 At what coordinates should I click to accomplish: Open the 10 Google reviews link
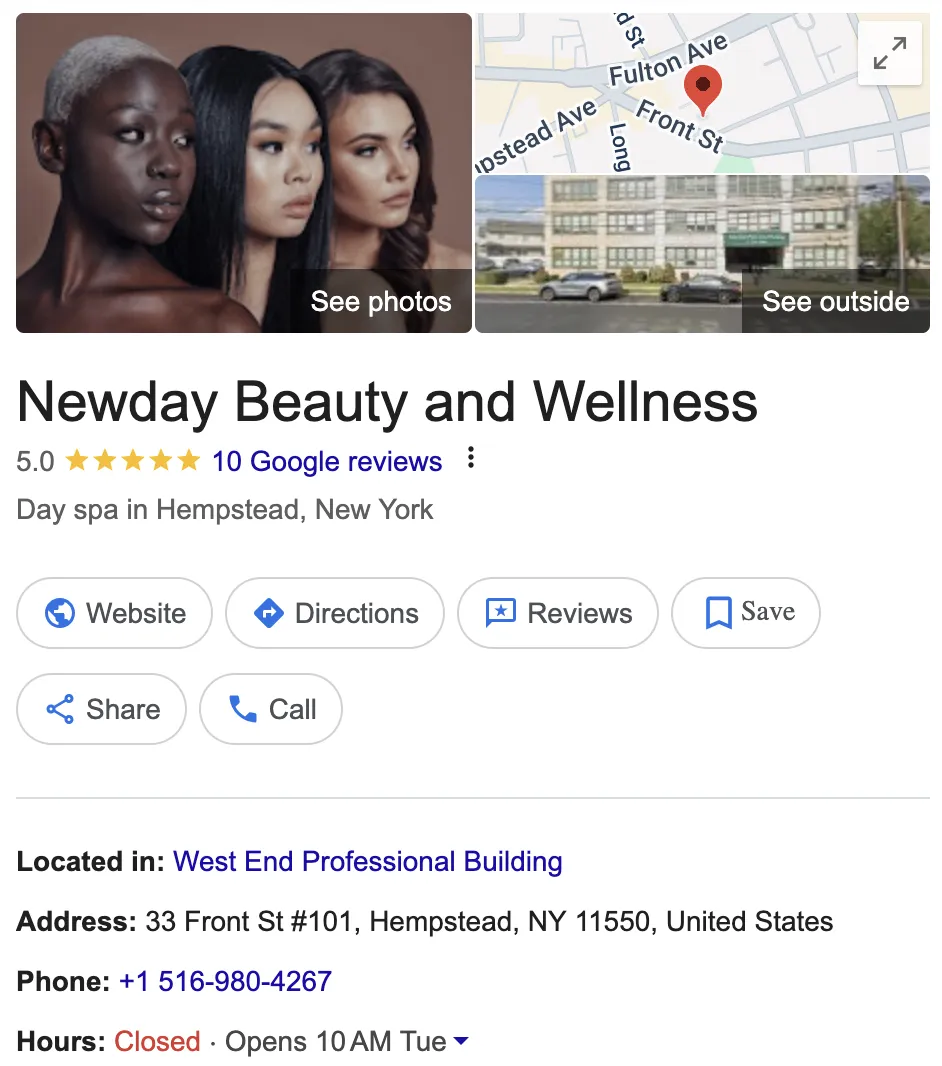pyautogui.click(x=327, y=461)
